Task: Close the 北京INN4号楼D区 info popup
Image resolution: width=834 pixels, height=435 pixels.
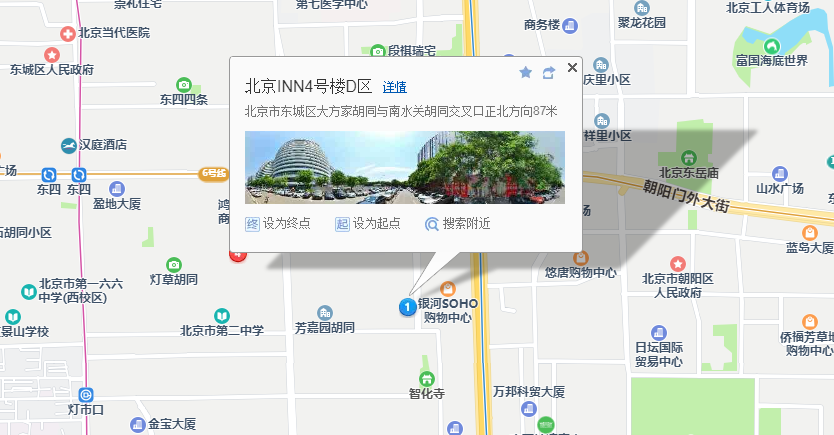Action: tap(572, 68)
